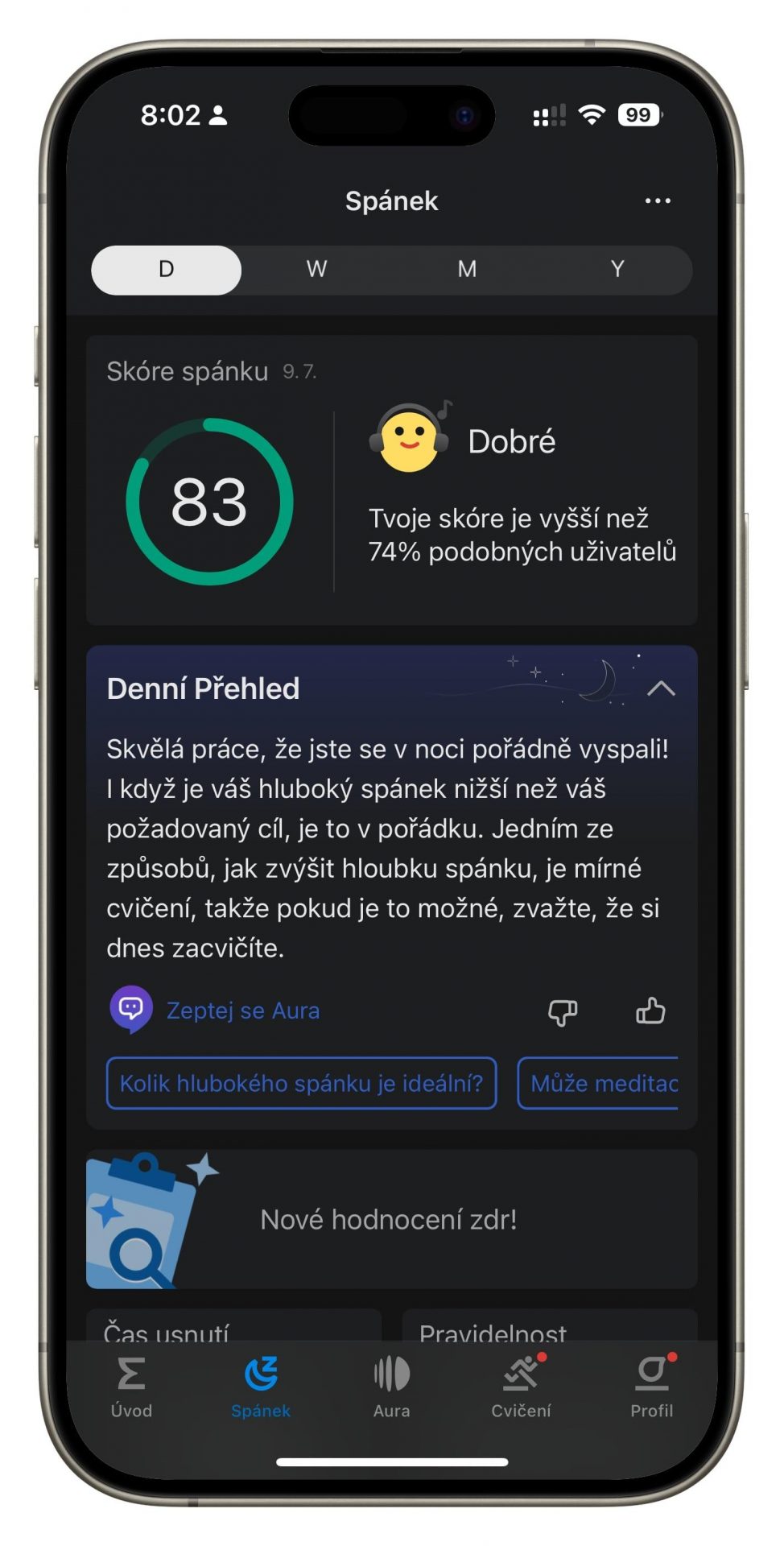Open the Skóre spánku score card
Image resolution: width=784 pixels, height=1546 pixels.
pos(392,480)
